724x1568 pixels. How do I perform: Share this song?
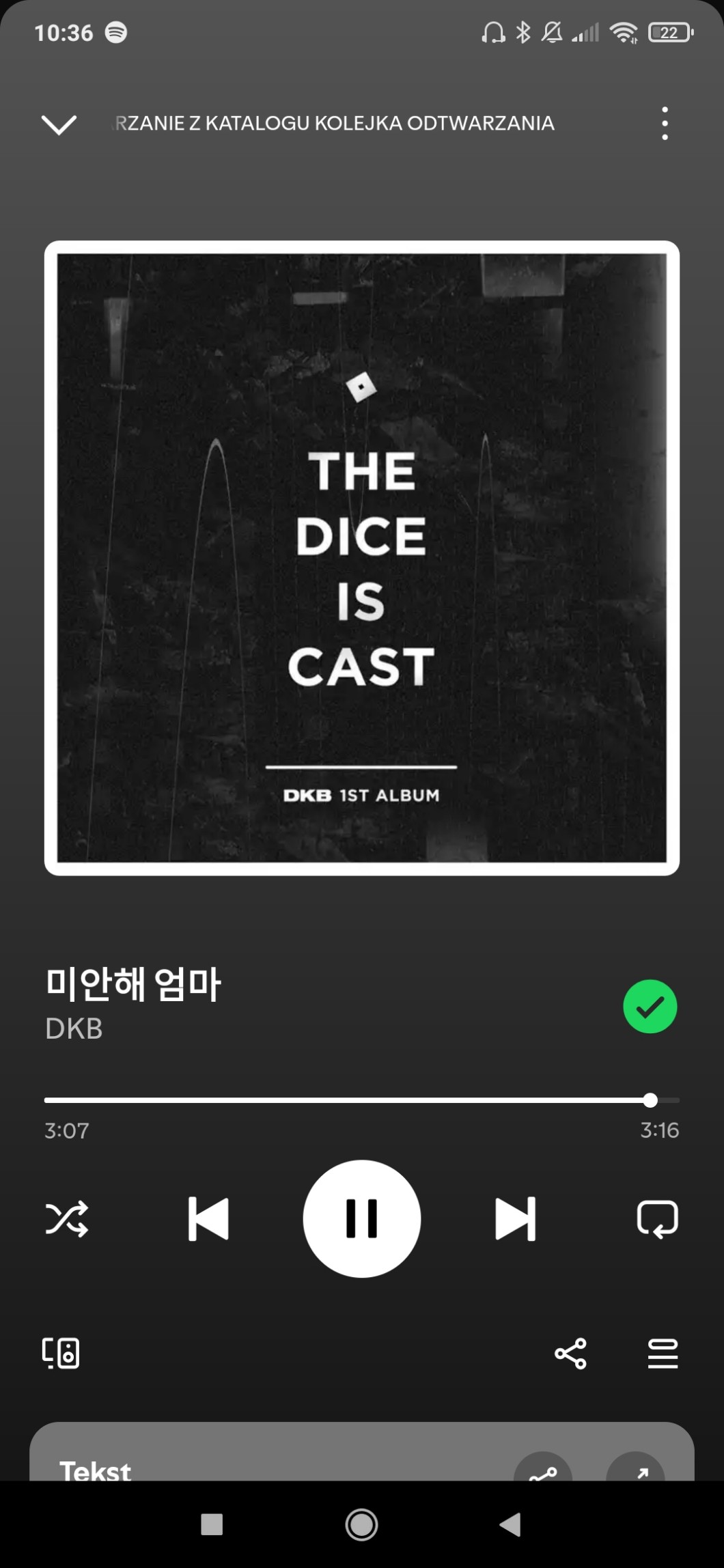570,1353
